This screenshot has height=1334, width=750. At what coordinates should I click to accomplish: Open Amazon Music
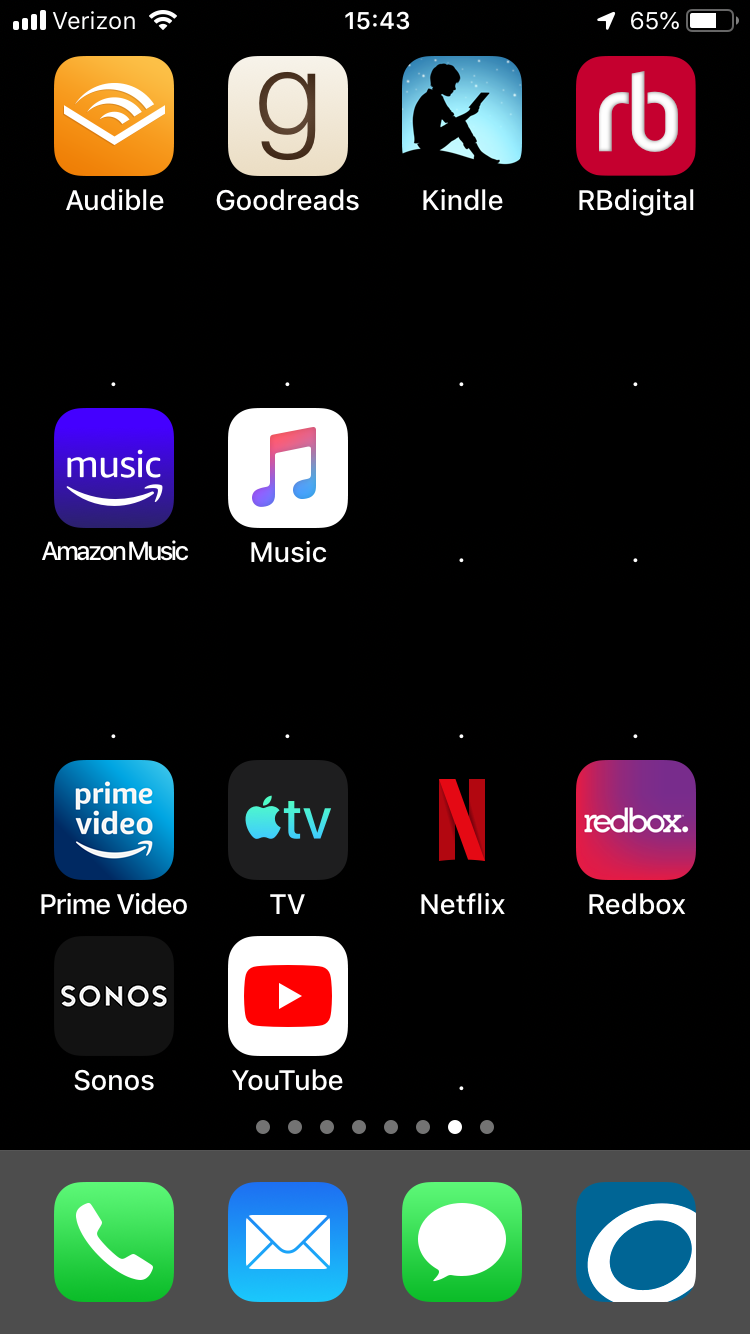(114, 468)
